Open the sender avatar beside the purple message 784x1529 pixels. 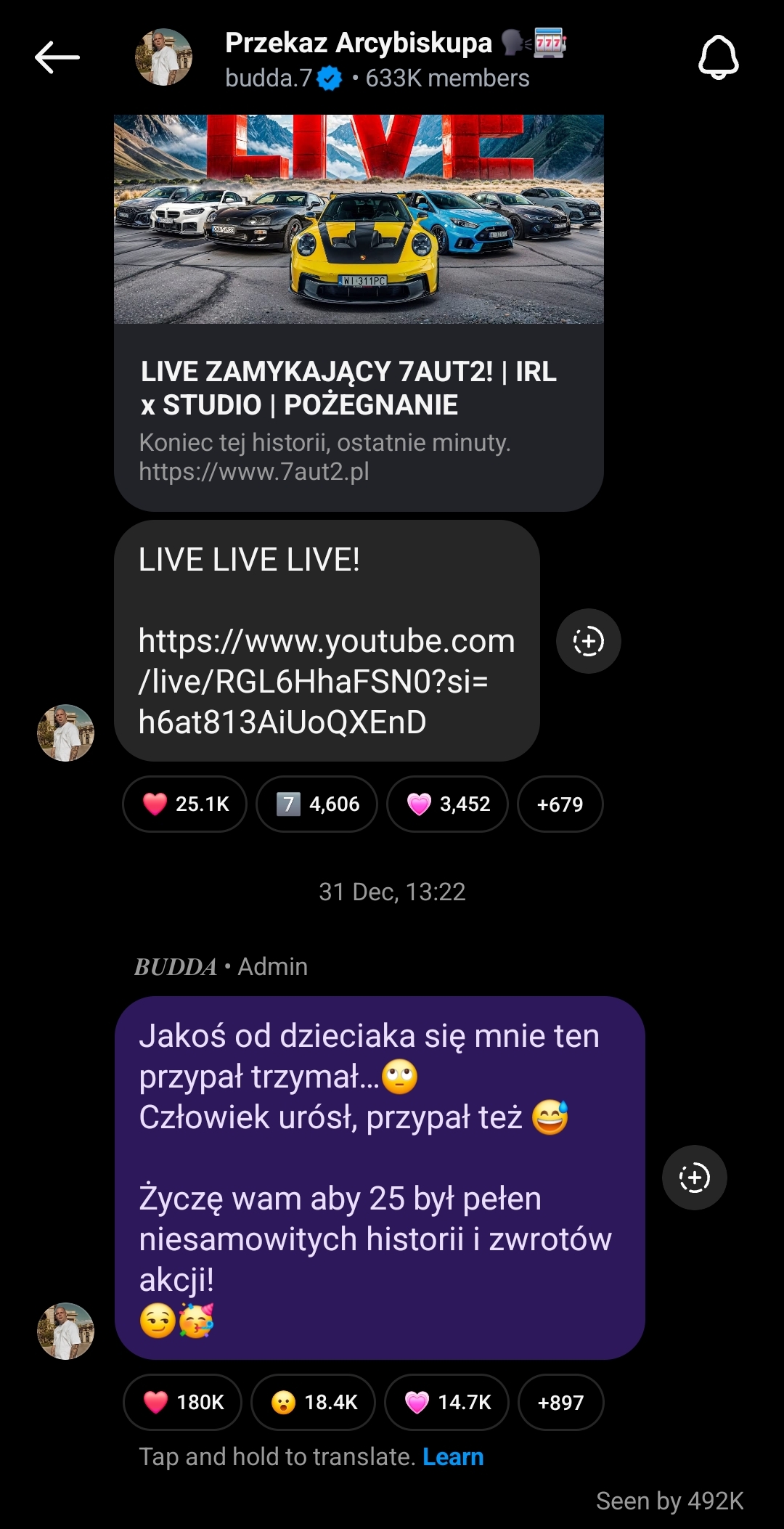pyautogui.click(x=65, y=1331)
